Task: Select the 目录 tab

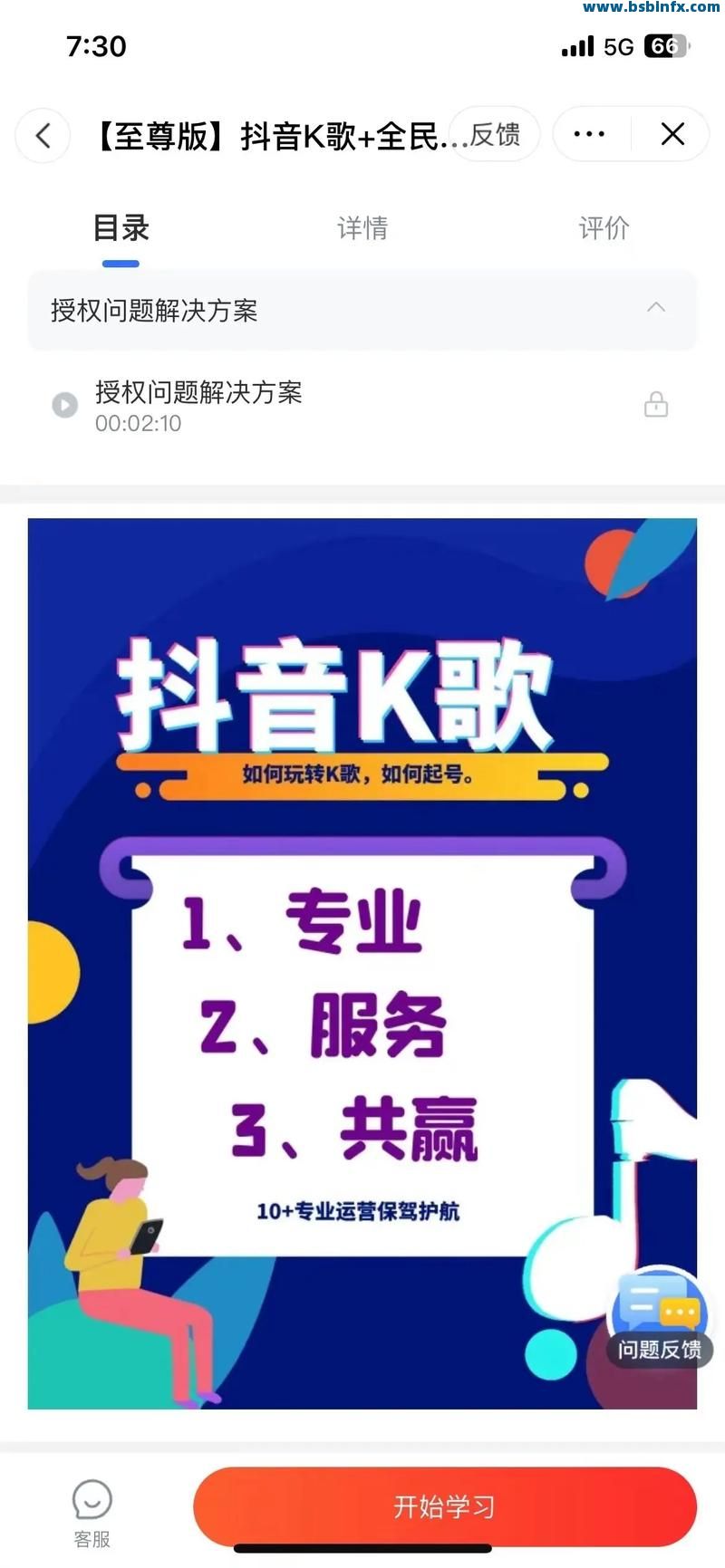Action: 121,228
